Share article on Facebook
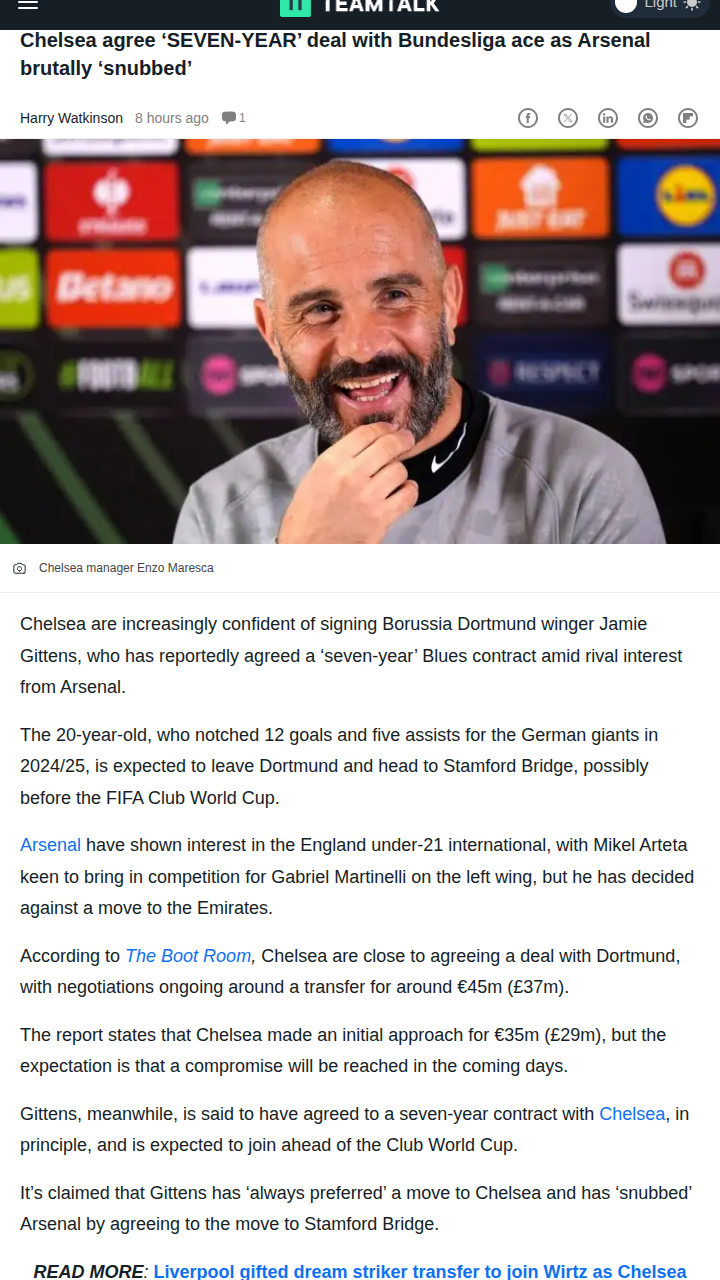 tap(528, 118)
